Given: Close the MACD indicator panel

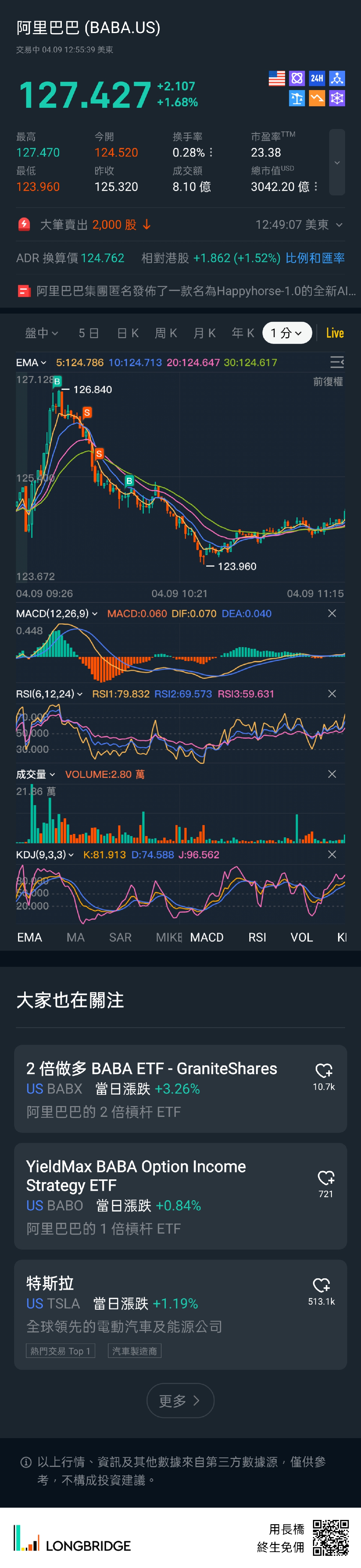Looking at the screenshot, I should click(332, 613).
